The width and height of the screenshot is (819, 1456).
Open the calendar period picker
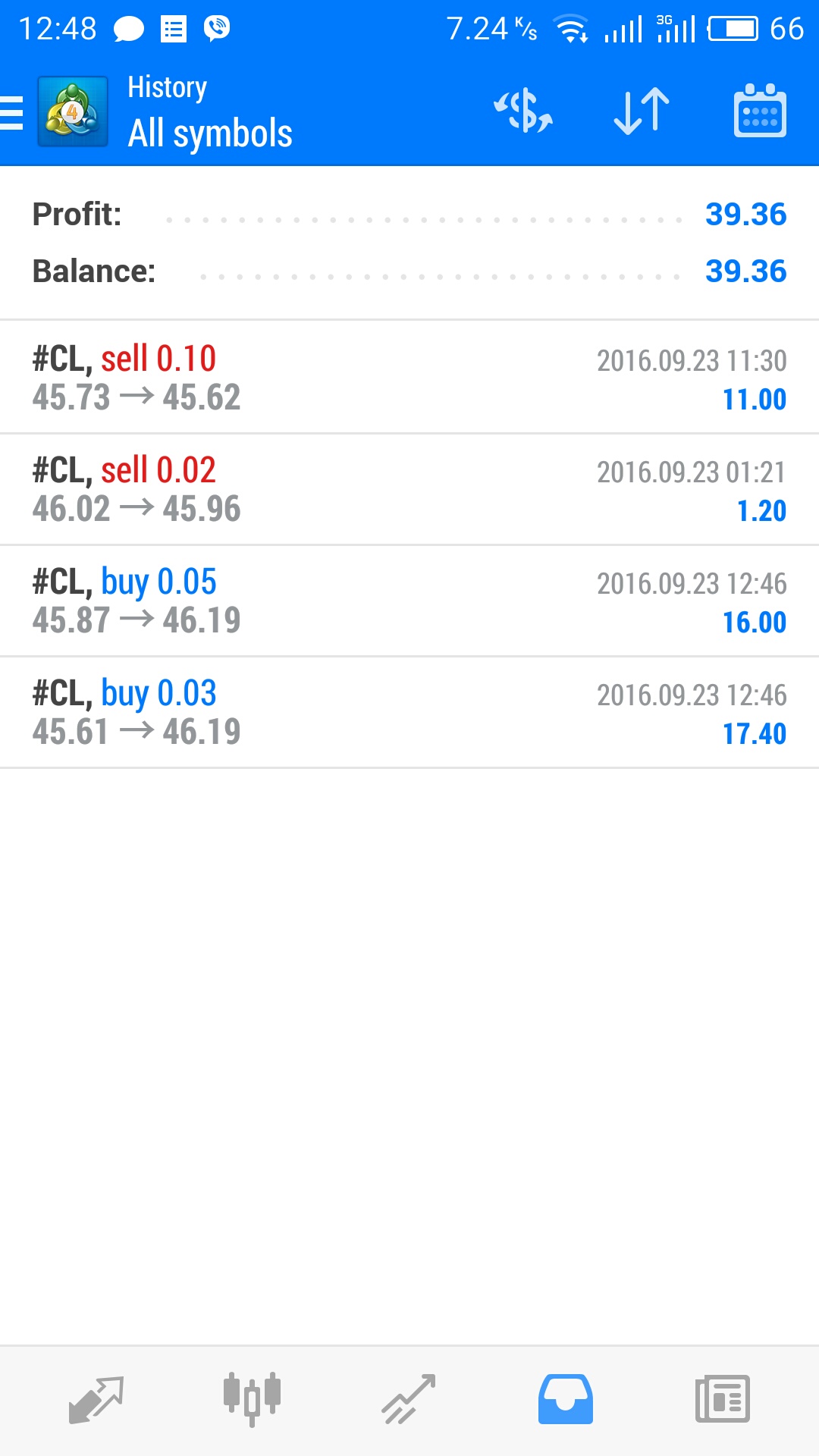(x=760, y=111)
